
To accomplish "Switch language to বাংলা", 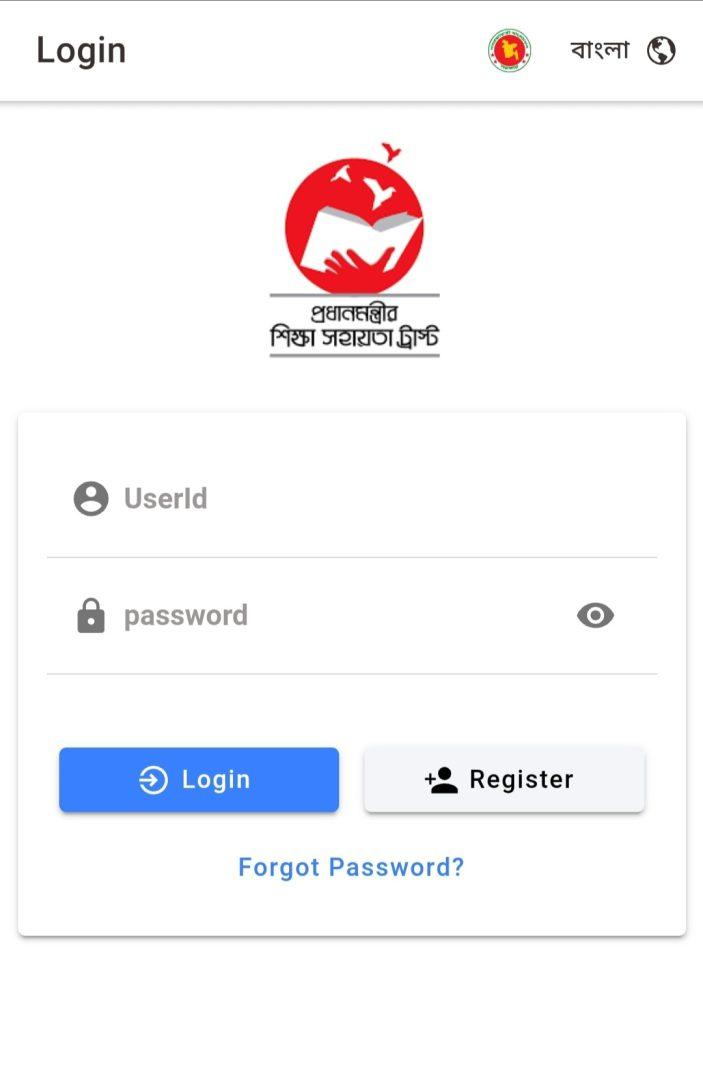I will pyautogui.click(x=622, y=50).
